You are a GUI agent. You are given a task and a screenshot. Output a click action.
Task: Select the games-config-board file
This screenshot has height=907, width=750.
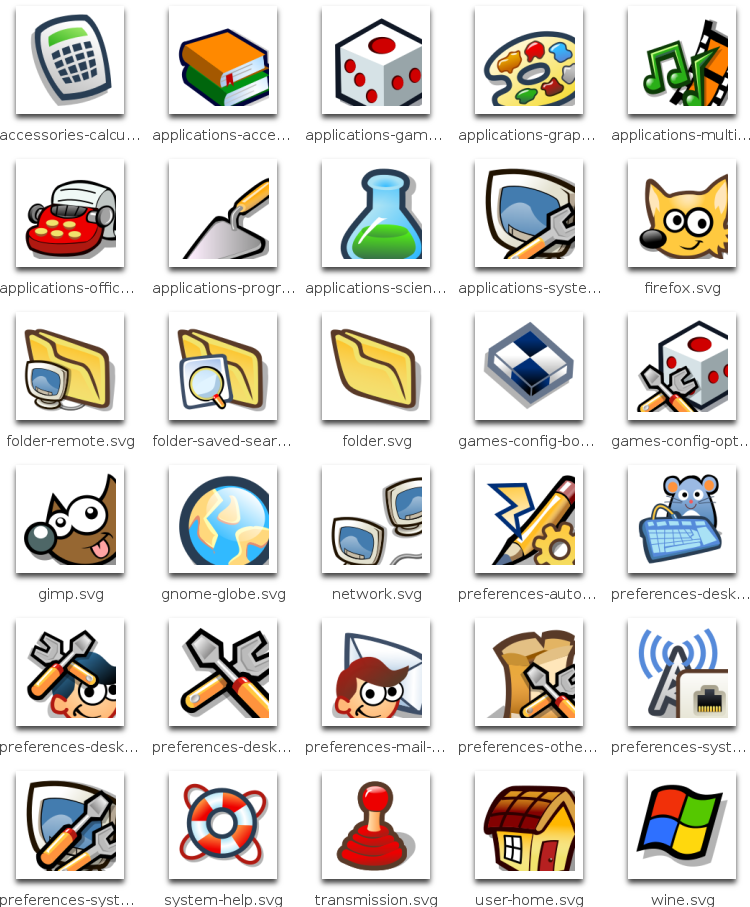529,367
